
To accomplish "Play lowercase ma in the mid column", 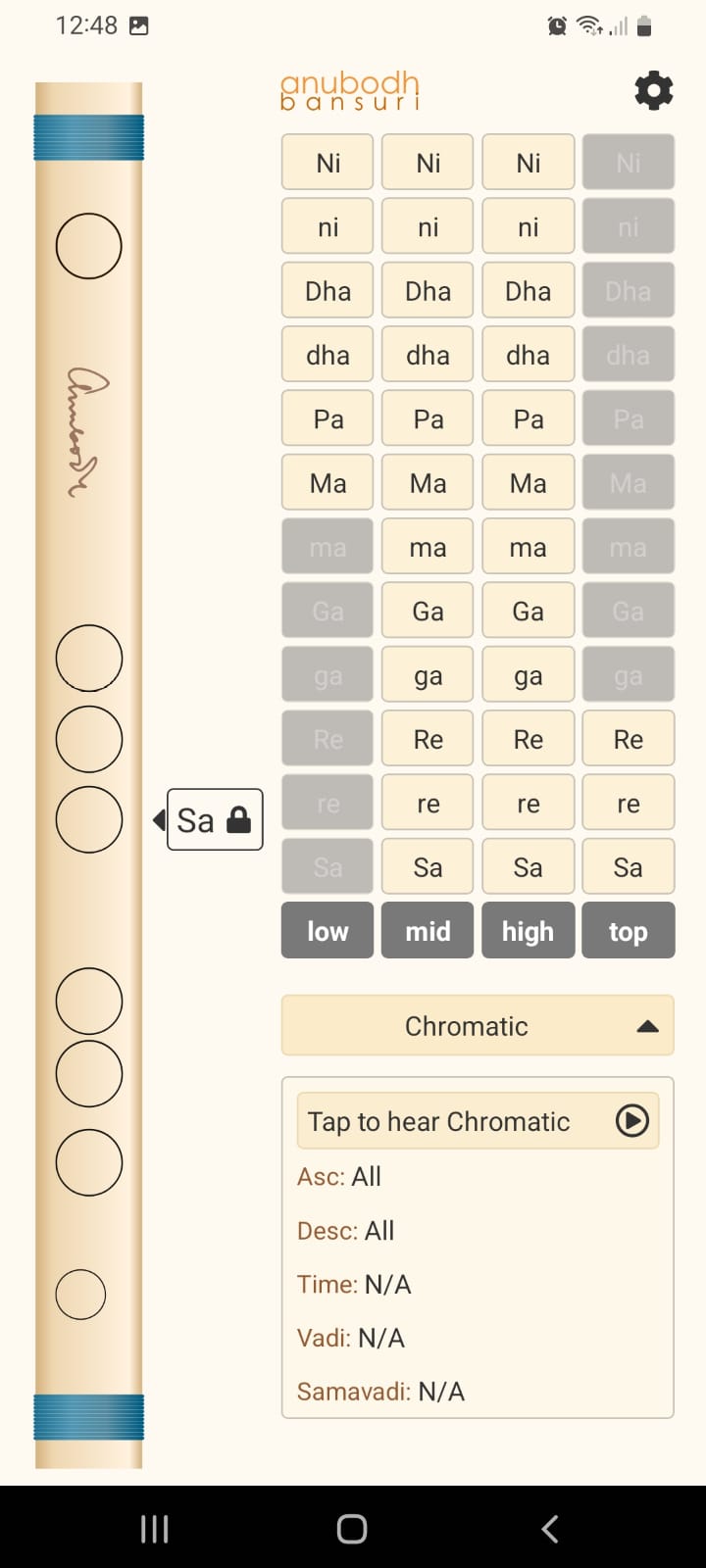I will pos(428,547).
